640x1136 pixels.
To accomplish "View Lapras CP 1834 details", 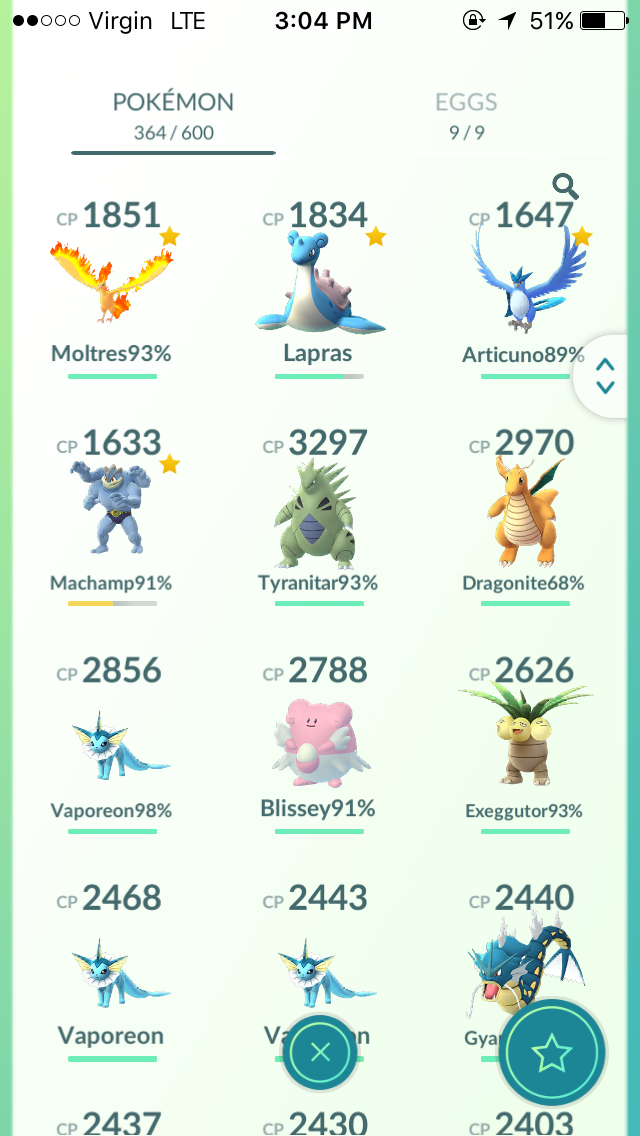I will tap(319, 290).
